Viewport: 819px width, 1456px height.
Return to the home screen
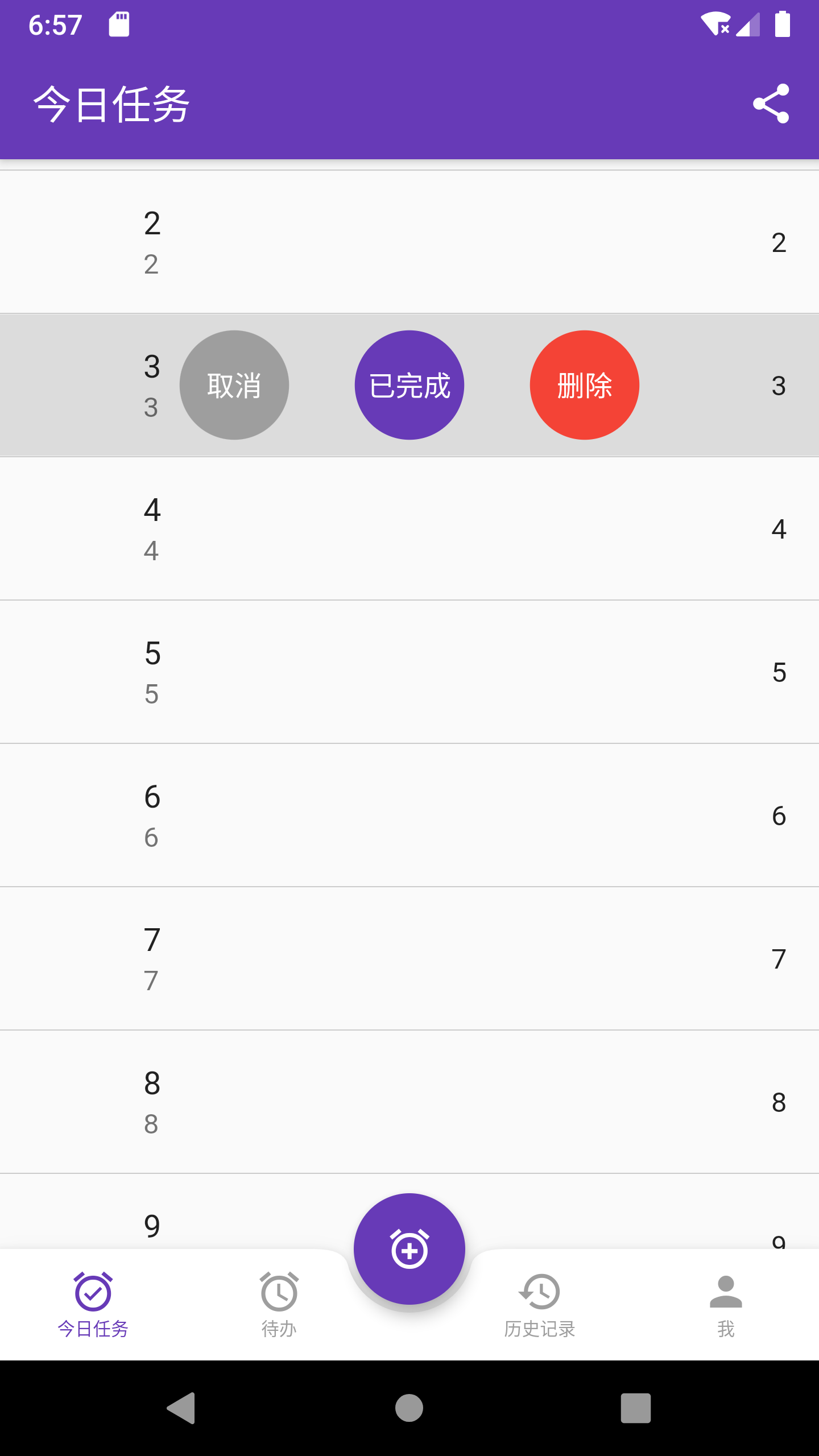pyautogui.click(x=409, y=1408)
